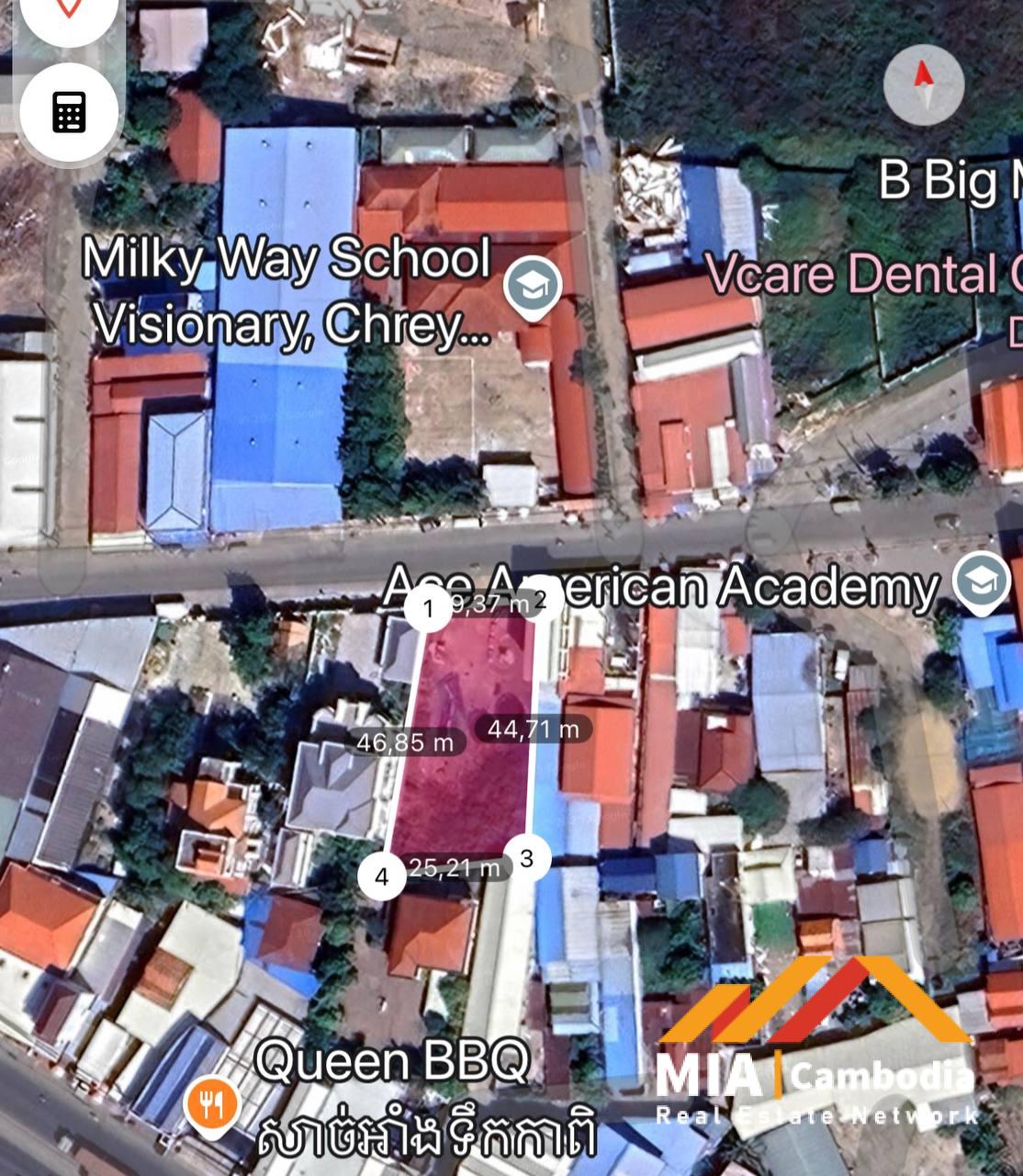This screenshot has width=1023, height=1176.
Task: Select measurement point 1
Action: click(x=428, y=608)
